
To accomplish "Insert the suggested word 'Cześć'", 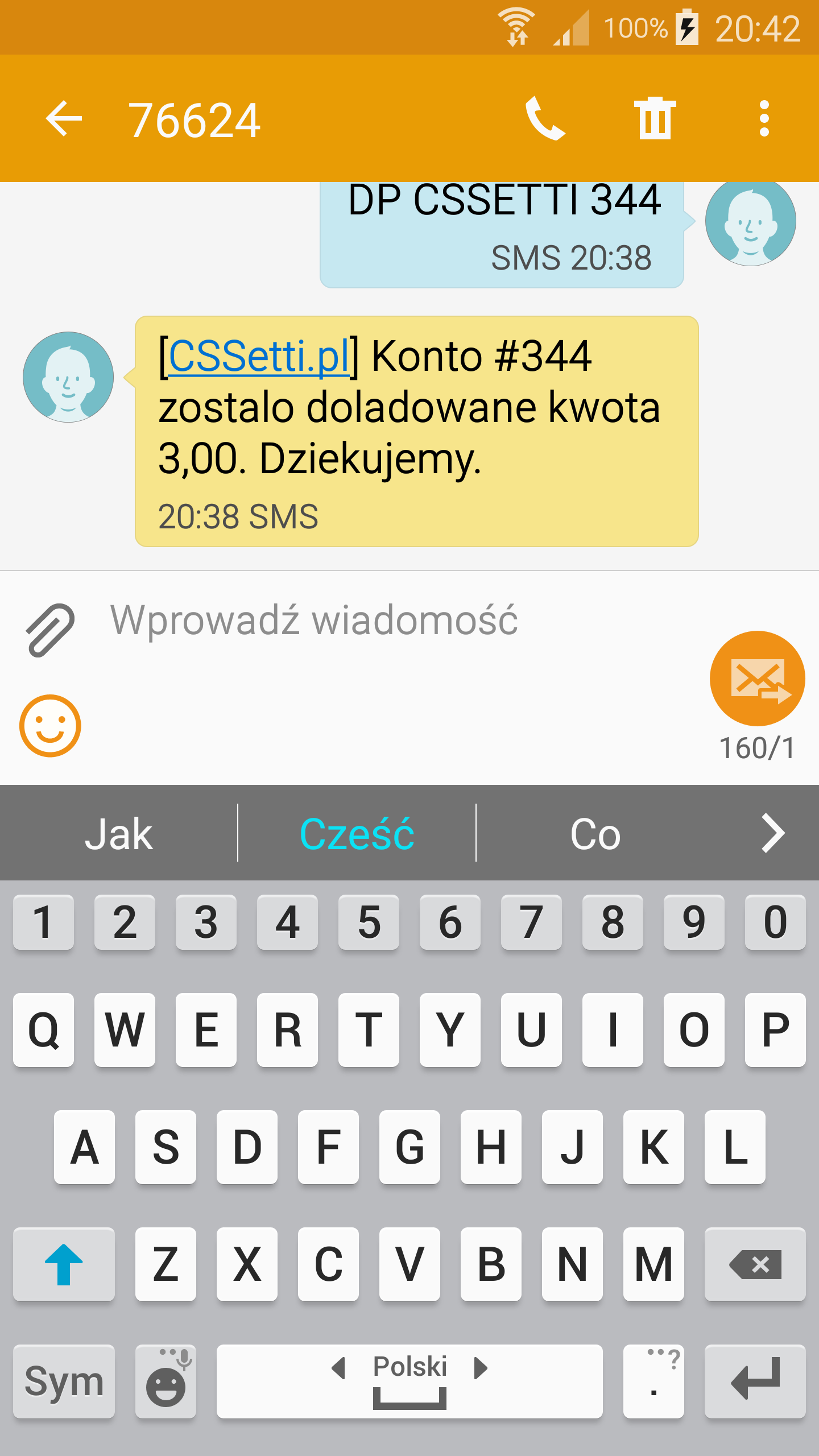I will point(357,834).
